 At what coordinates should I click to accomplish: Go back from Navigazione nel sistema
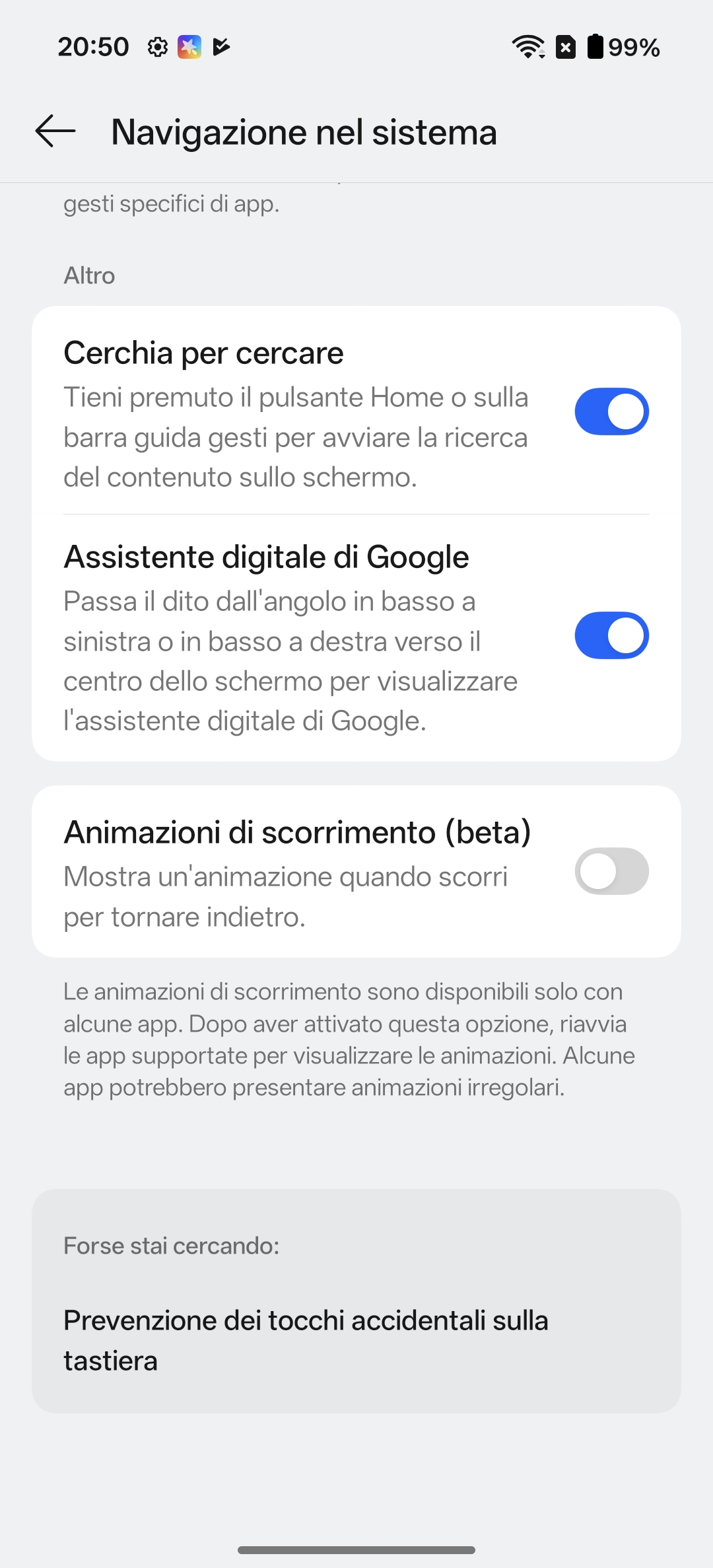(55, 131)
